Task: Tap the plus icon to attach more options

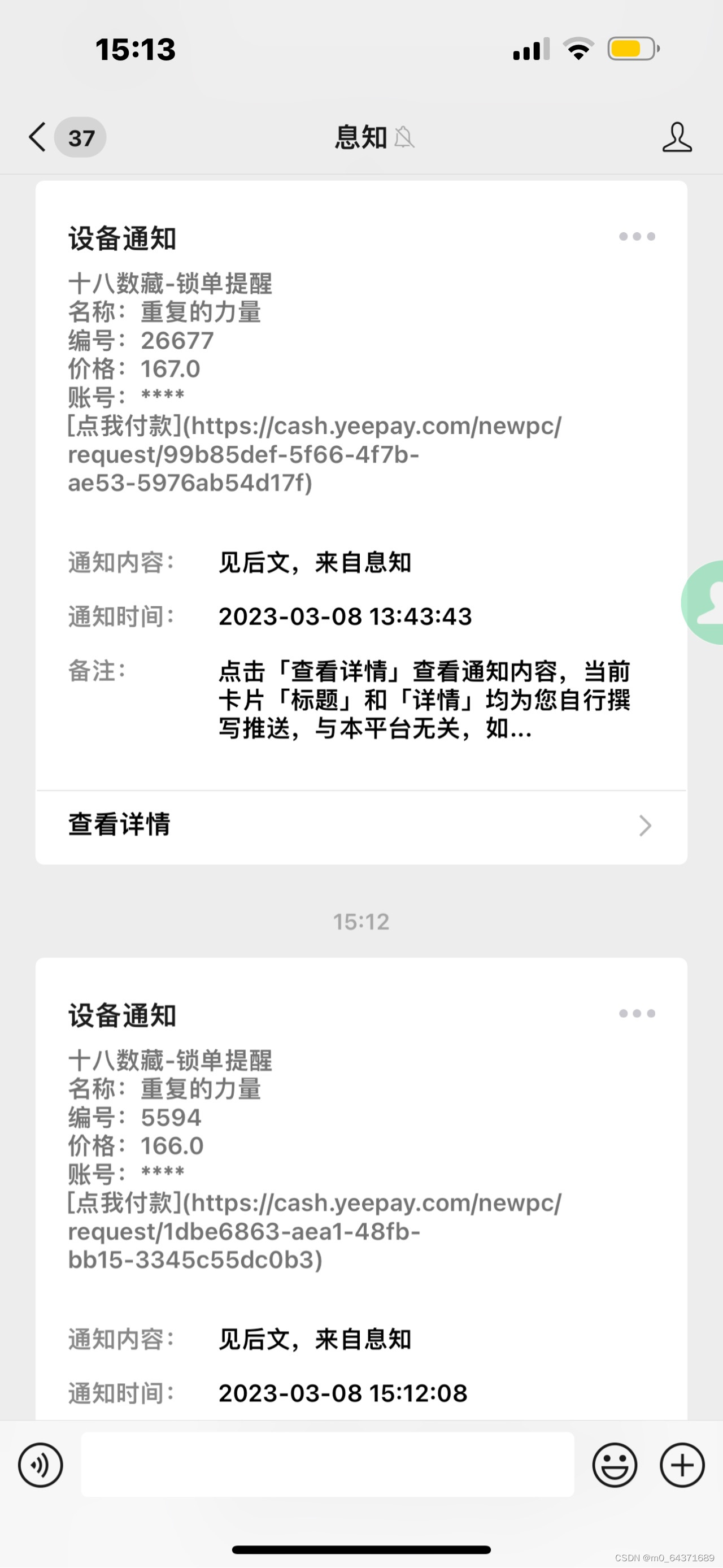Action: pos(682,1465)
